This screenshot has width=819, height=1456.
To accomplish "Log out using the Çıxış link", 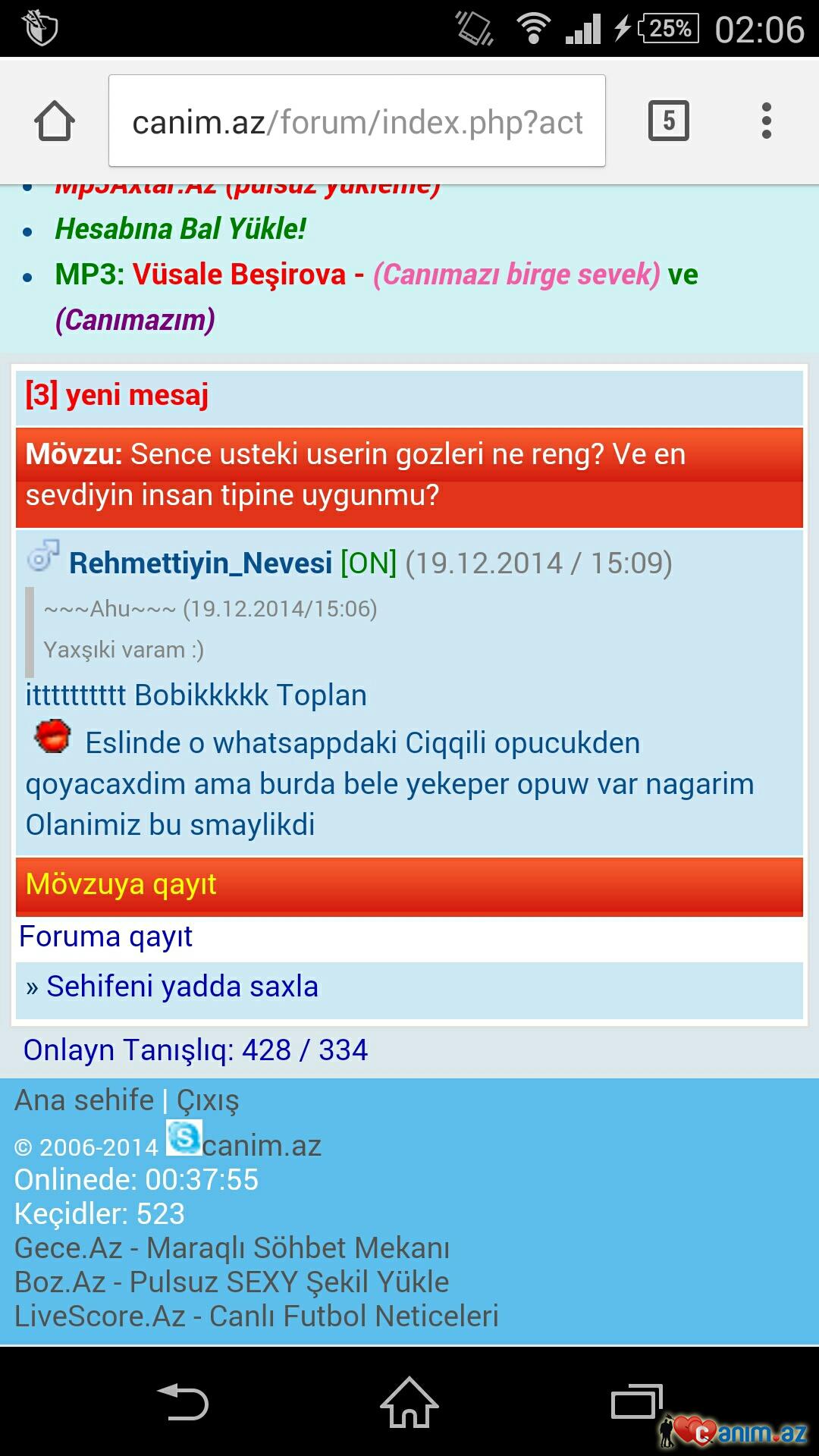I will coord(208,1100).
